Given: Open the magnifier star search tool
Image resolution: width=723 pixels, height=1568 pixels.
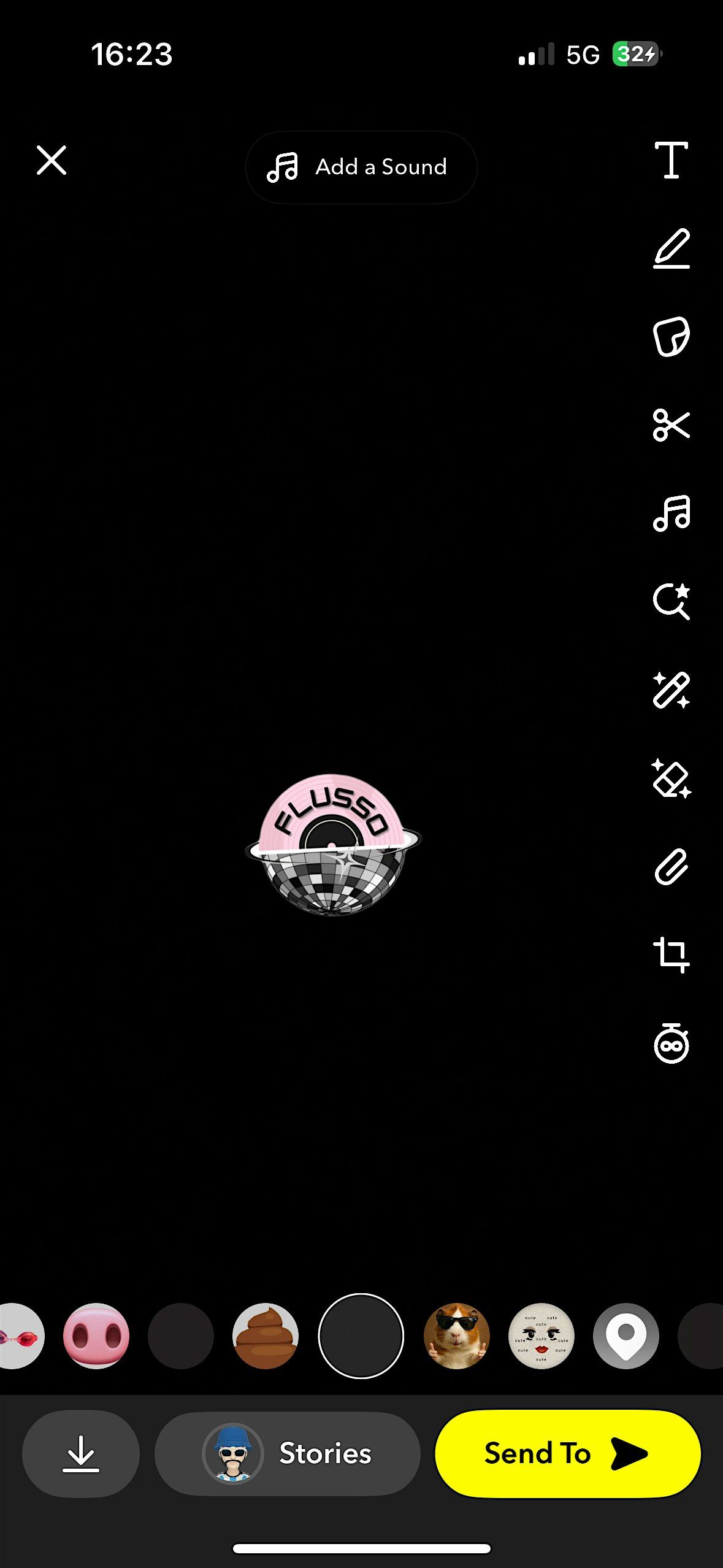Looking at the screenshot, I should click(x=671, y=601).
